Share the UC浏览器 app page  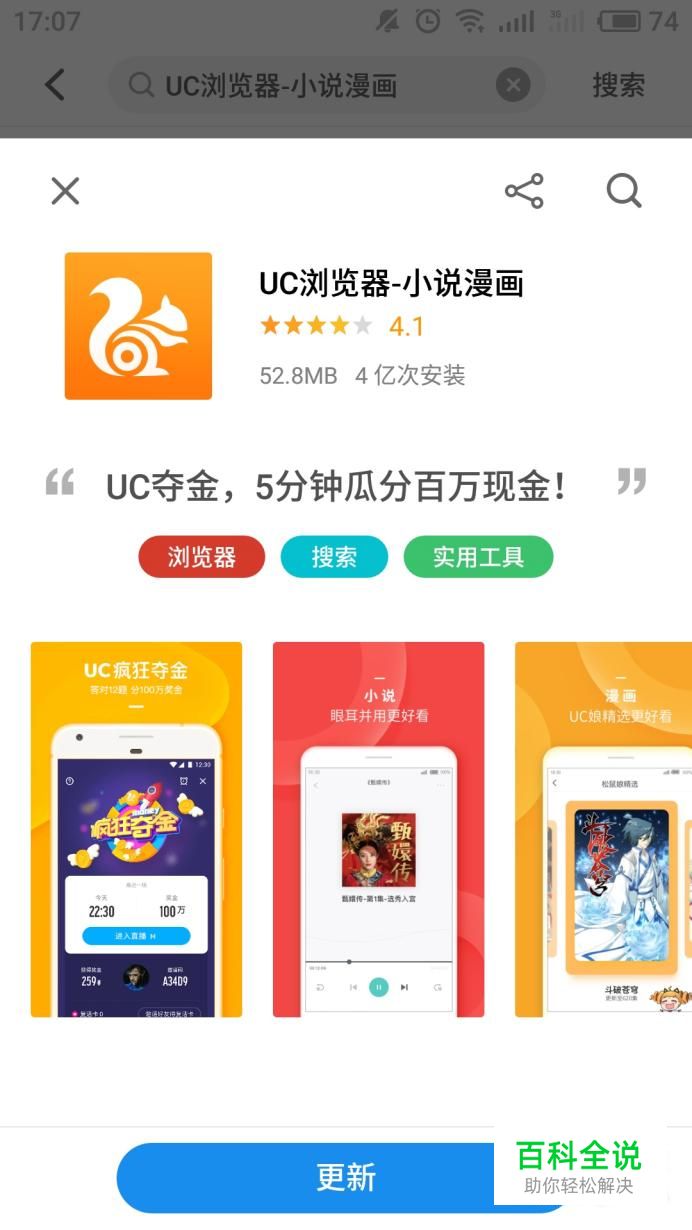[x=524, y=191]
